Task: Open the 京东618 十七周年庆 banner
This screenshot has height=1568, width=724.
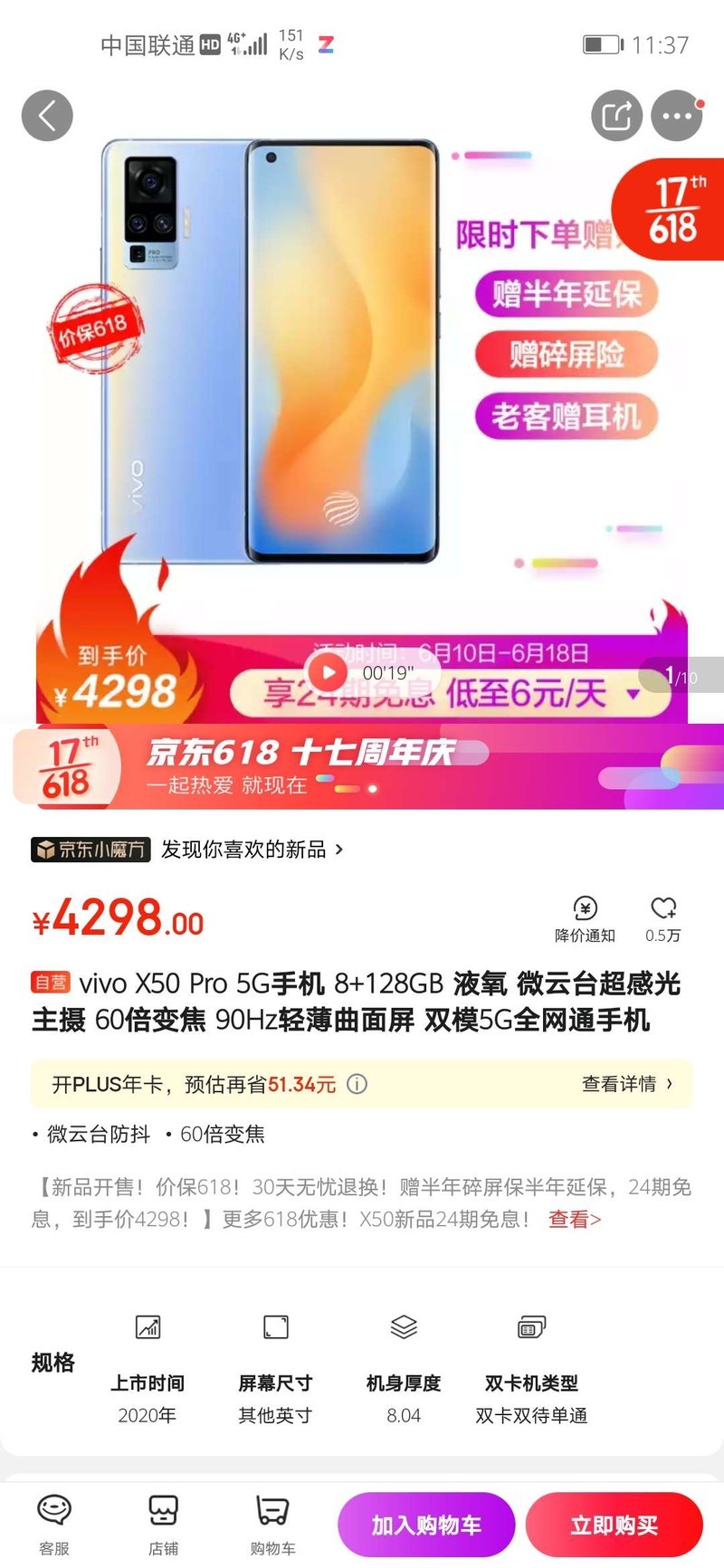Action: click(x=362, y=766)
